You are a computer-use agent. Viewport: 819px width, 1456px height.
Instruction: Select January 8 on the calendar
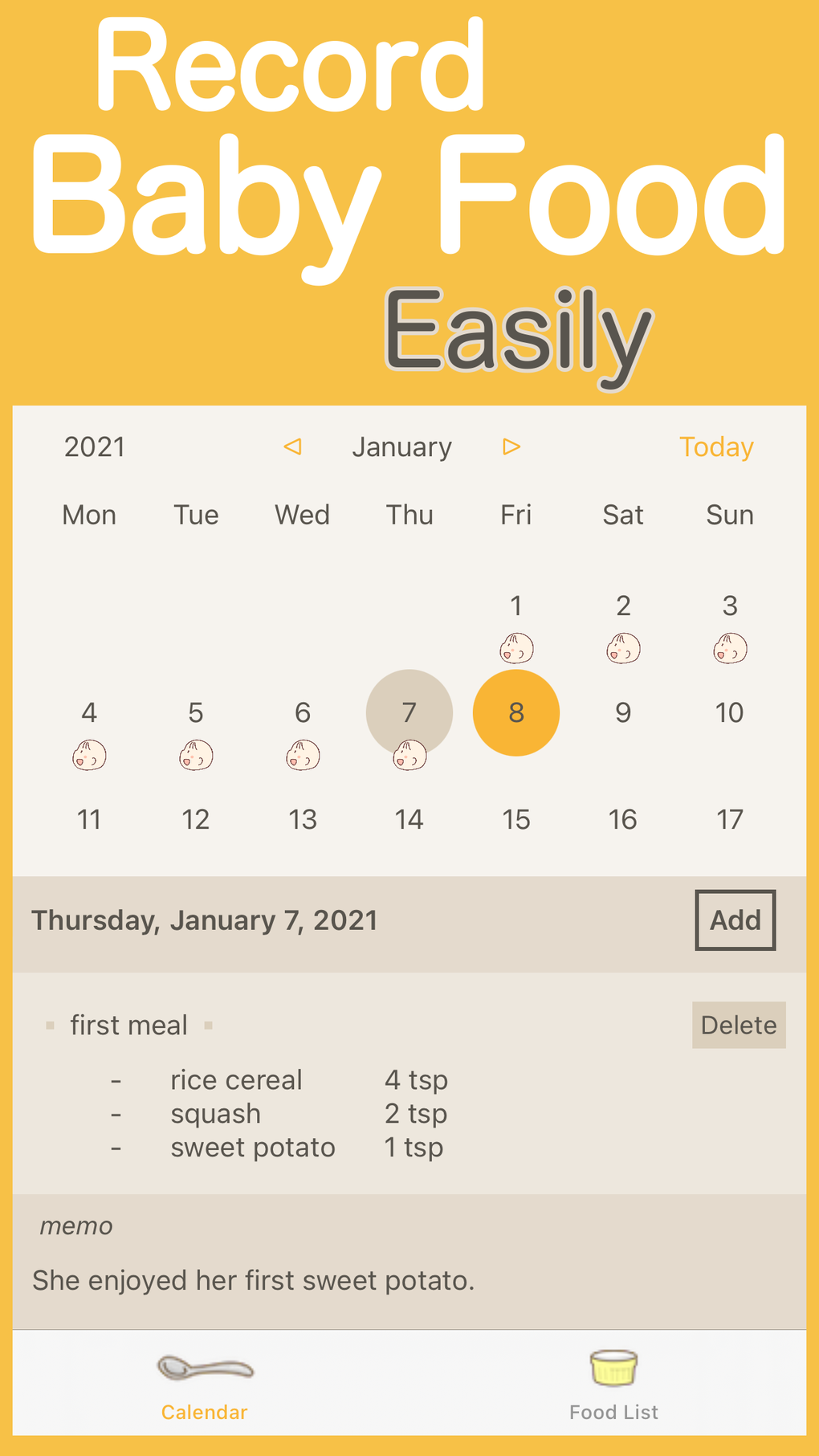point(516,712)
